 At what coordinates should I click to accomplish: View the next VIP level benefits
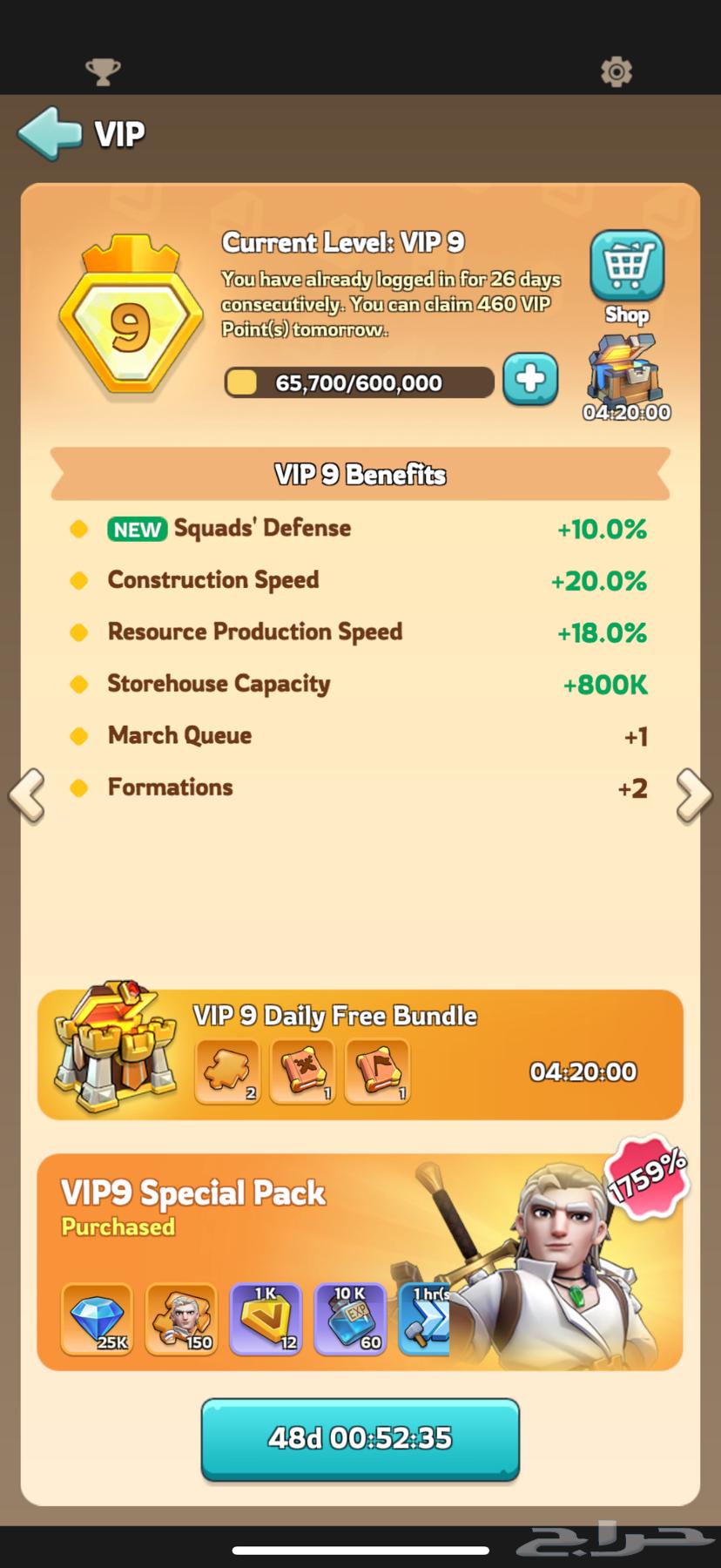tap(693, 794)
